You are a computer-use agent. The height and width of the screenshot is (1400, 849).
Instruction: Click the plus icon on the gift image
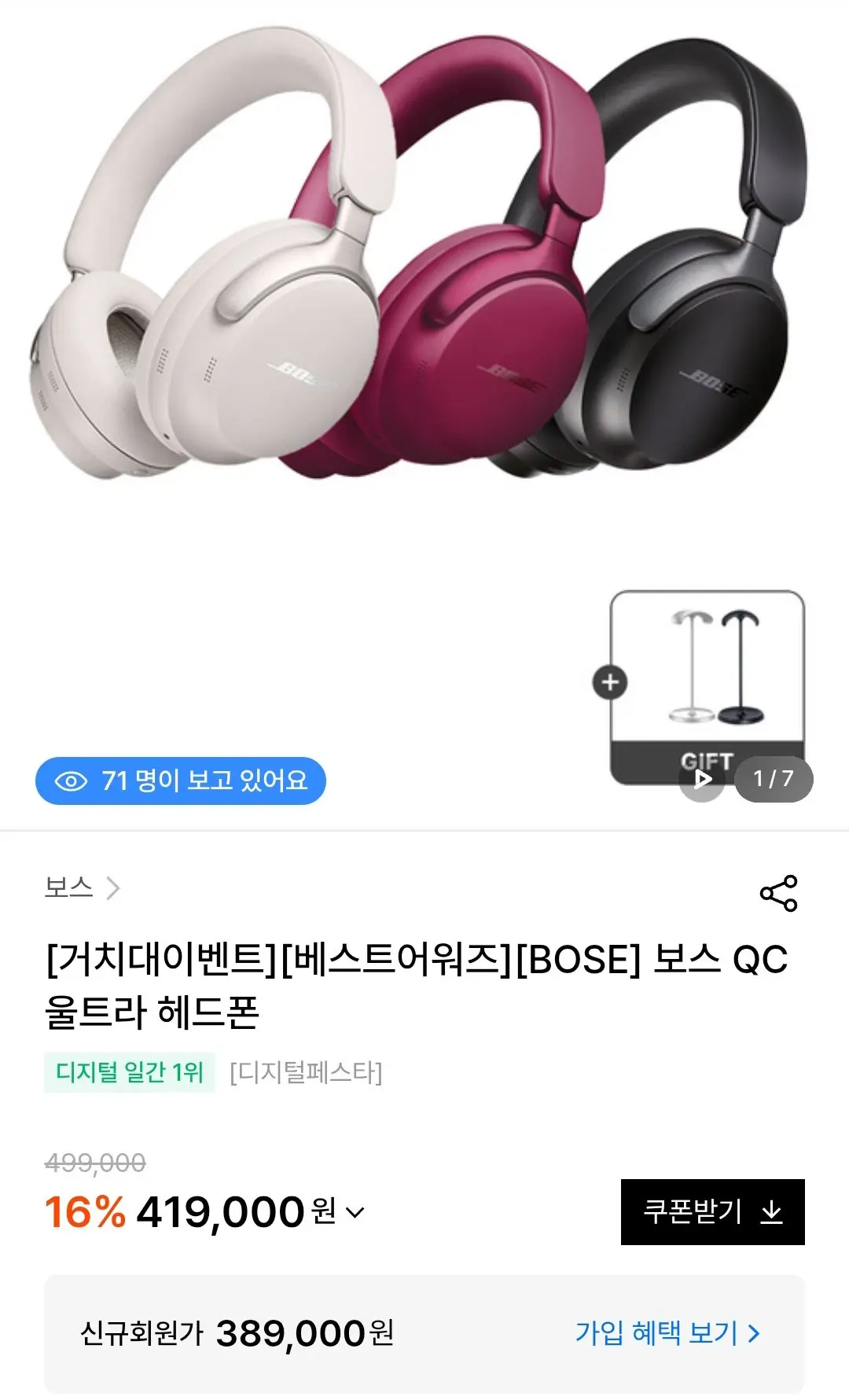click(612, 682)
